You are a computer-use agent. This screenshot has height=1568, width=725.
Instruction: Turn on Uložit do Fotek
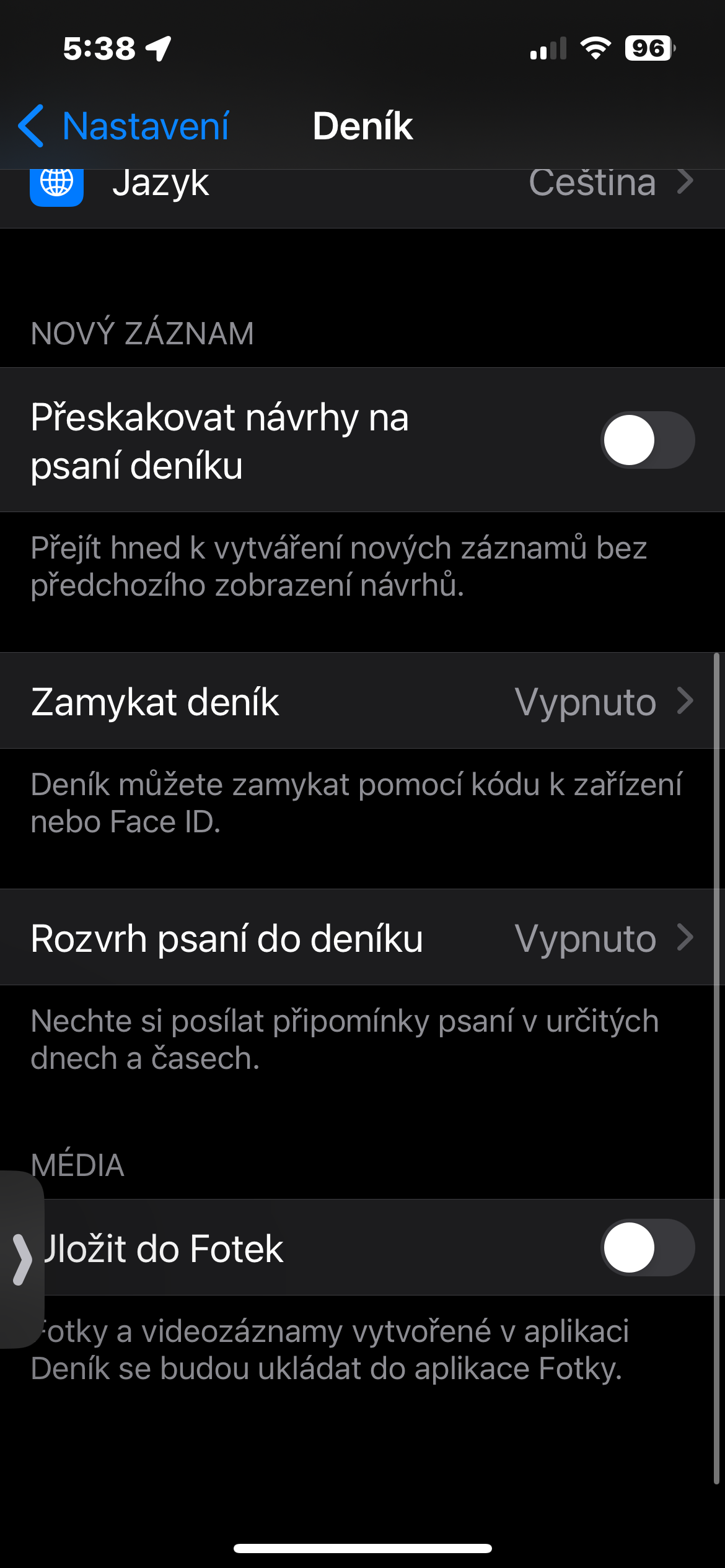(647, 1248)
